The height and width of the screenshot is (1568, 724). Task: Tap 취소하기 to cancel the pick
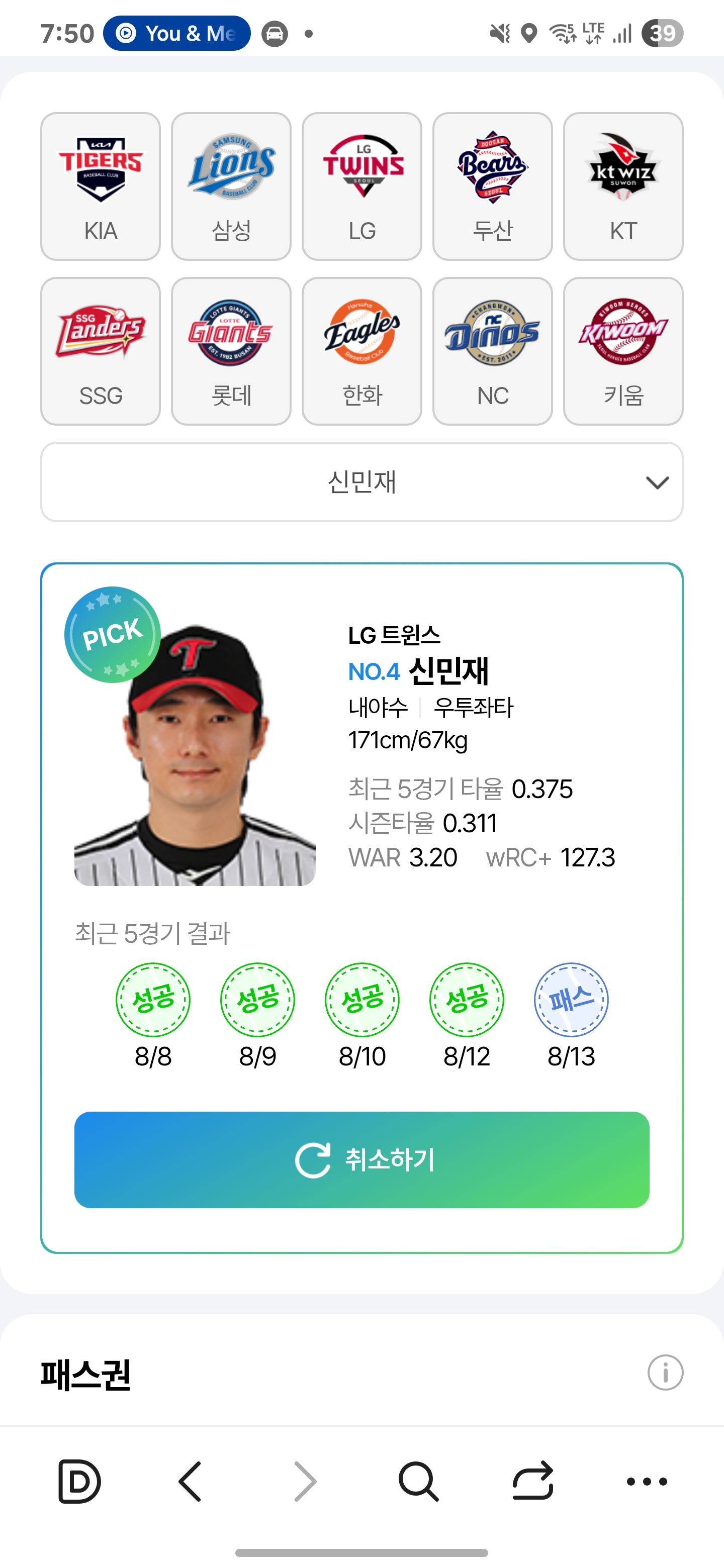361,1159
